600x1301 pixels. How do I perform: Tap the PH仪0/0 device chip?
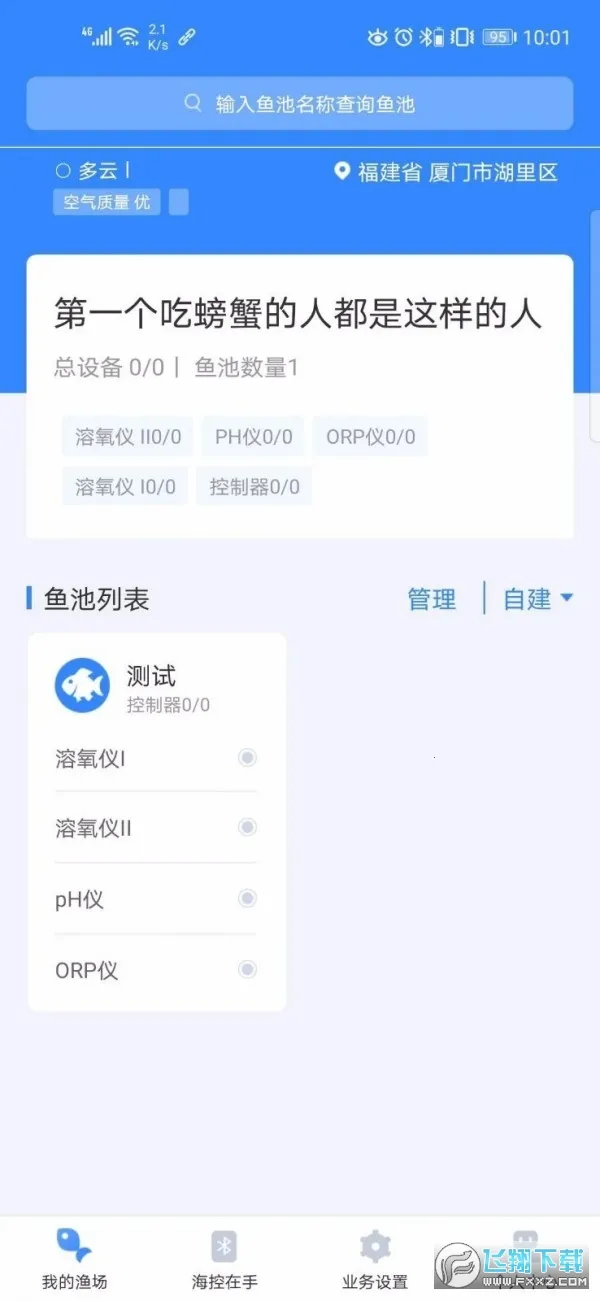254,436
